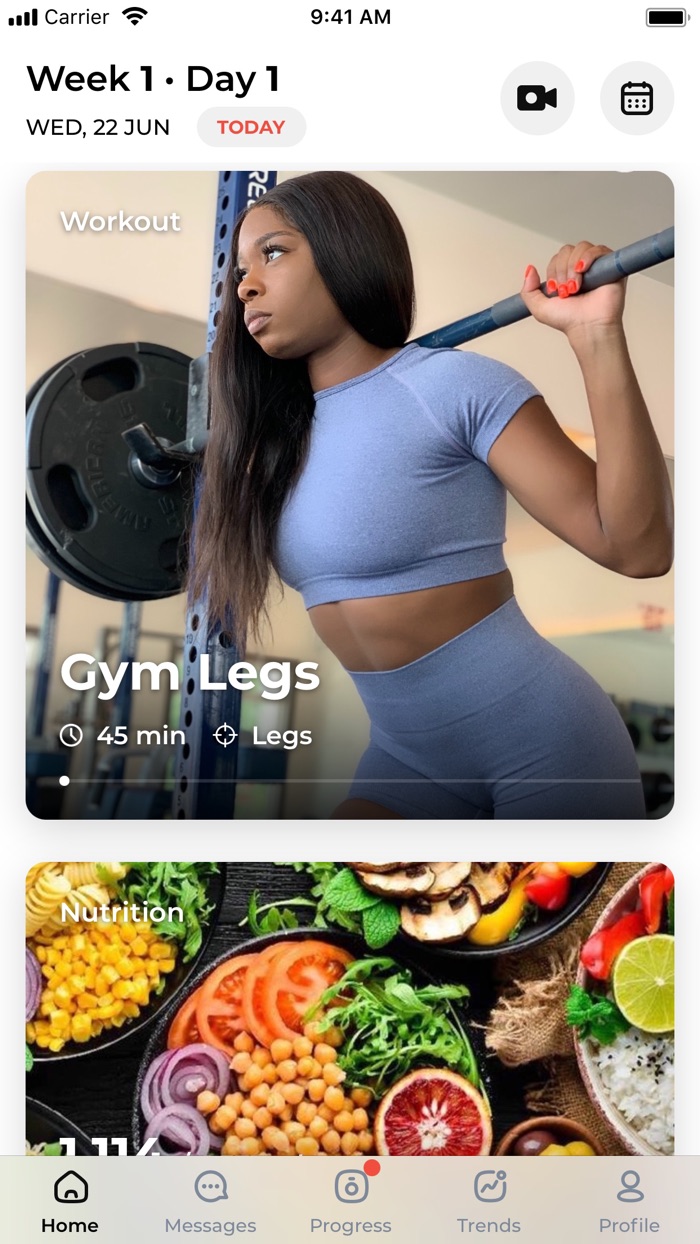
Task: Open the Nutrition card
Action: tap(350, 1009)
